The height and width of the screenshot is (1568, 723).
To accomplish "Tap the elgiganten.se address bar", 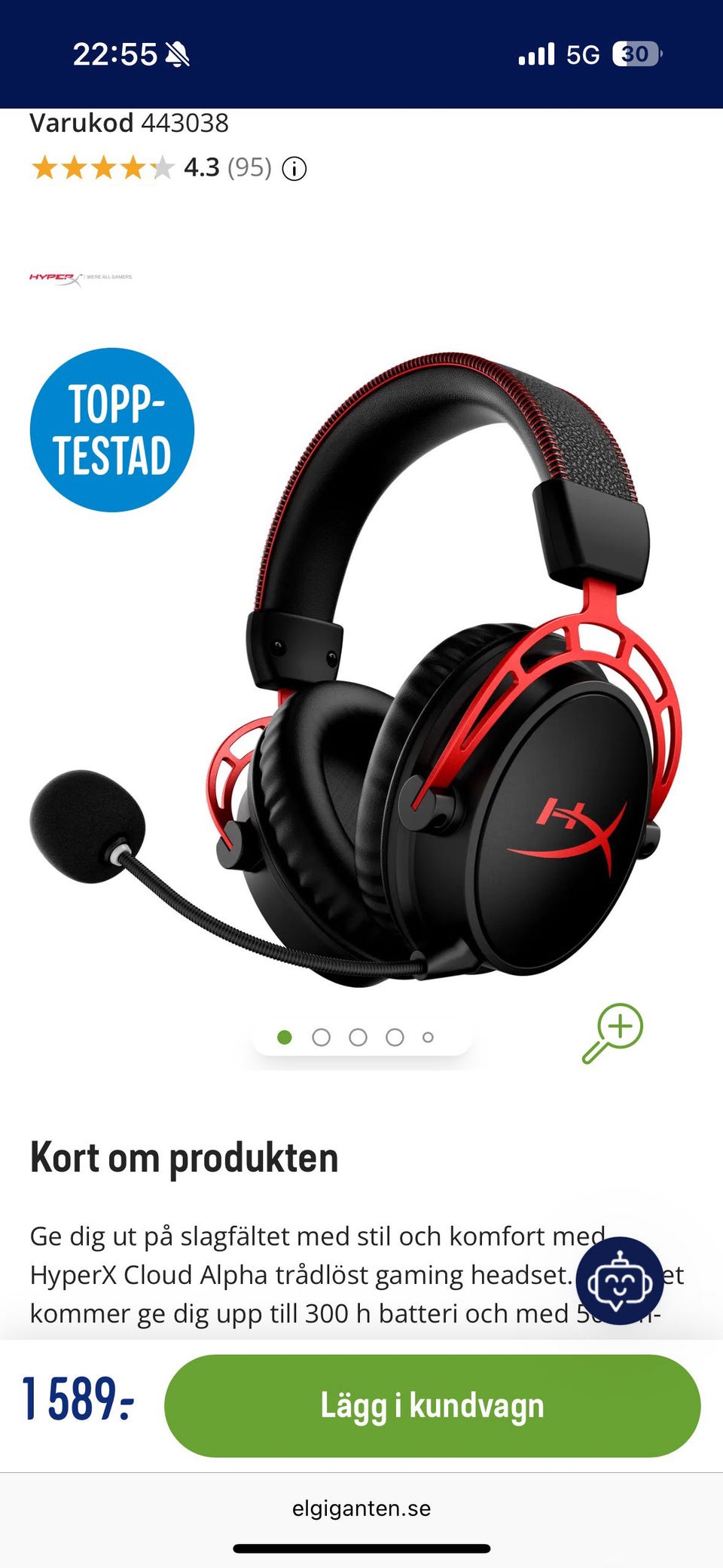I will coord(361,1508).
